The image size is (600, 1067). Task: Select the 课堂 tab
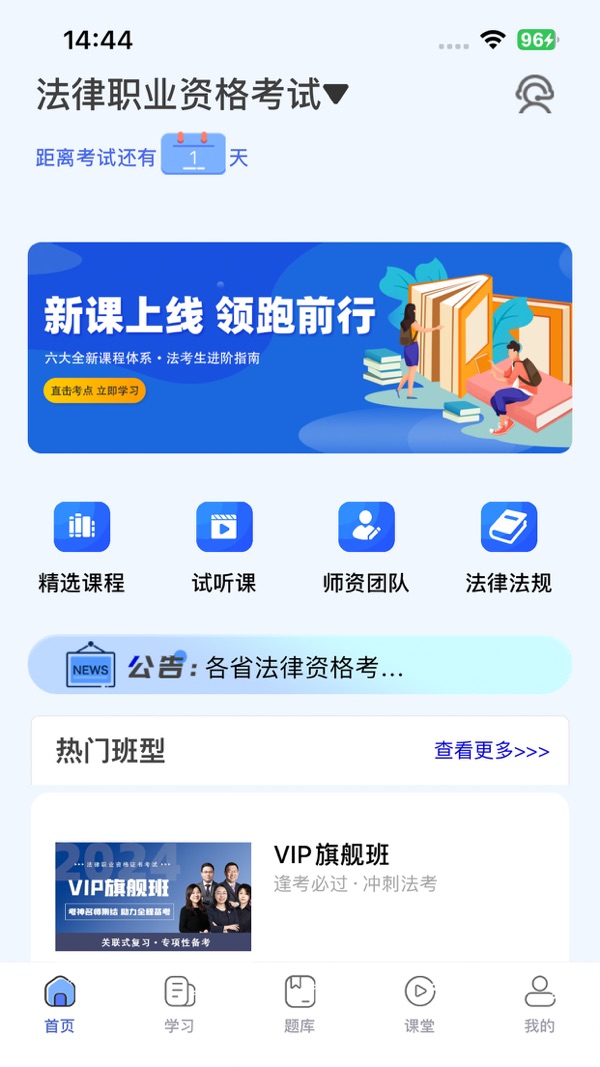pyautogui.click(x=420, y=1004)
